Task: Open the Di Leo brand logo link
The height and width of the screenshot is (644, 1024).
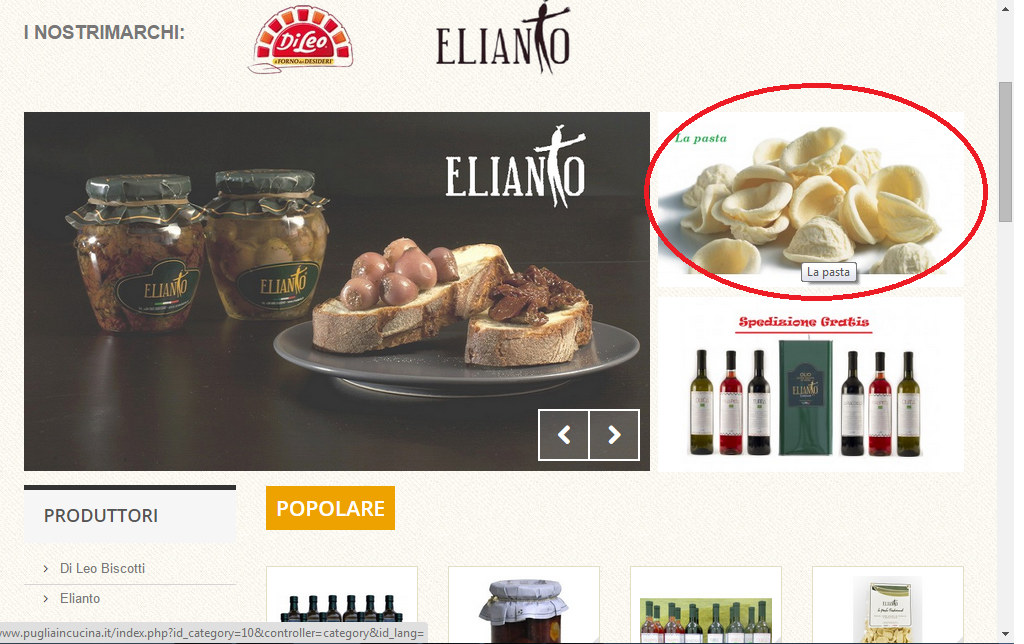Action: click(300, 40)
